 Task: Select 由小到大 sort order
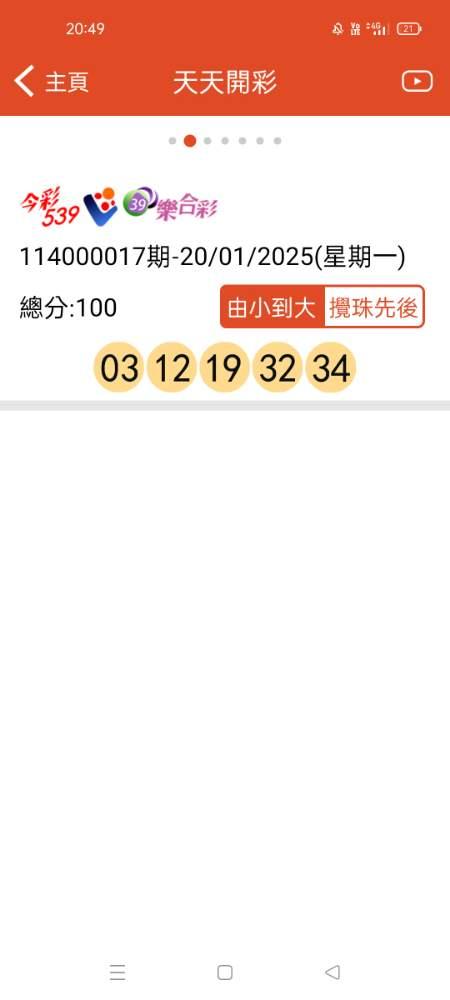tap(272, 307)
